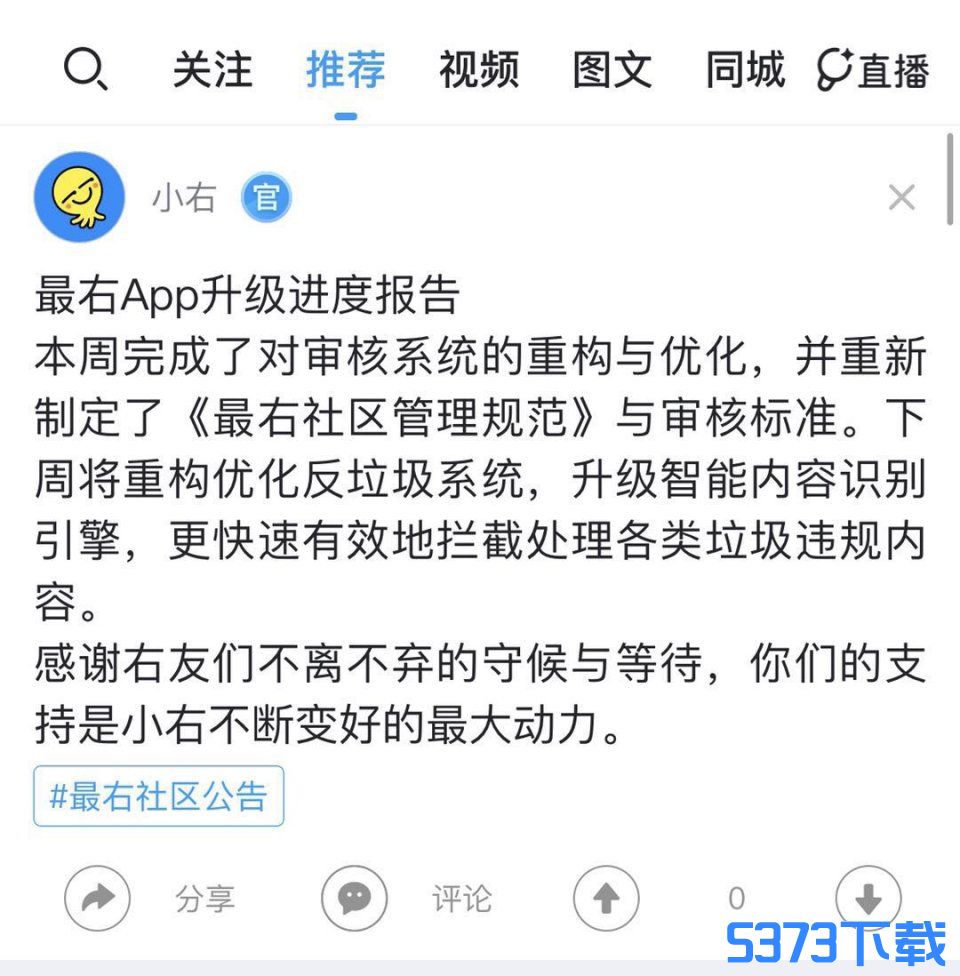Open the 图文 tab

point(611,70)
